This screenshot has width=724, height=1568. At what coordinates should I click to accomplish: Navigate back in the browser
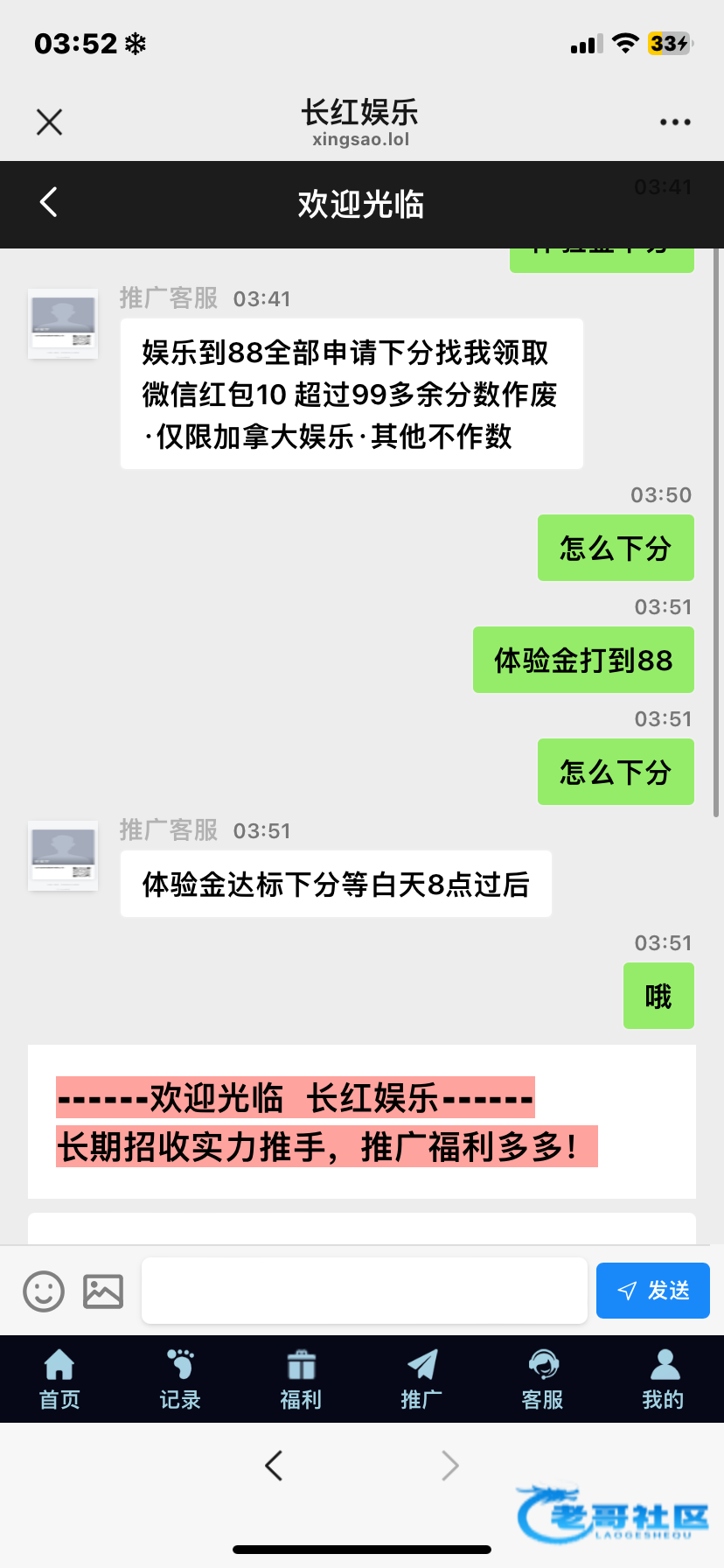click(x=274, y=1465)
